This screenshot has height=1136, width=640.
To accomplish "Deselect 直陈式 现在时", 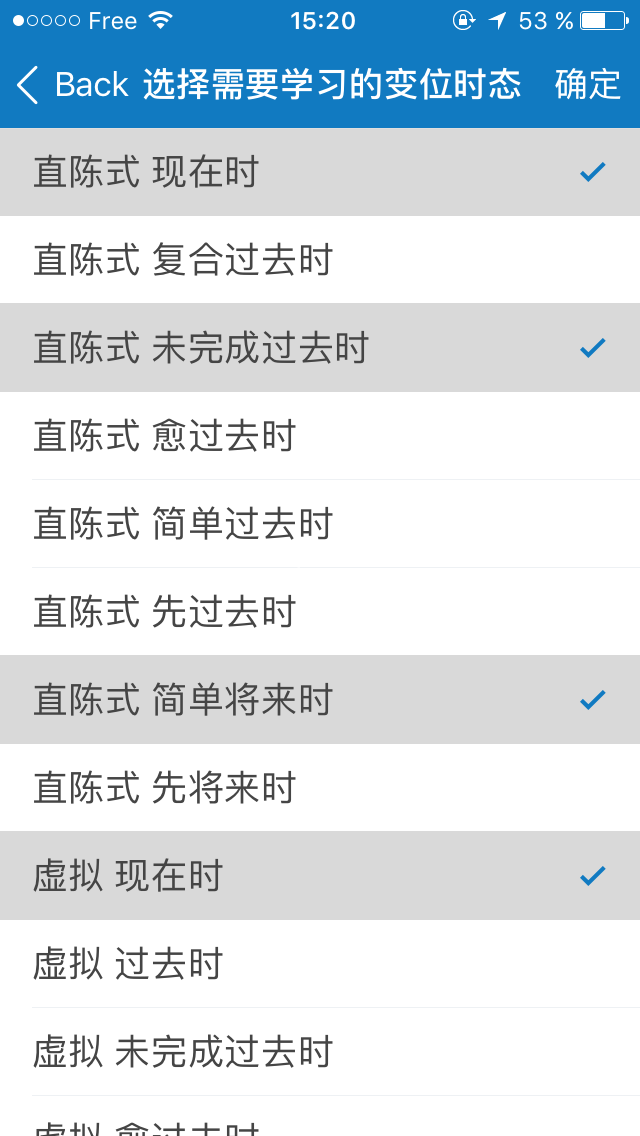I will [x=320, y=172].
